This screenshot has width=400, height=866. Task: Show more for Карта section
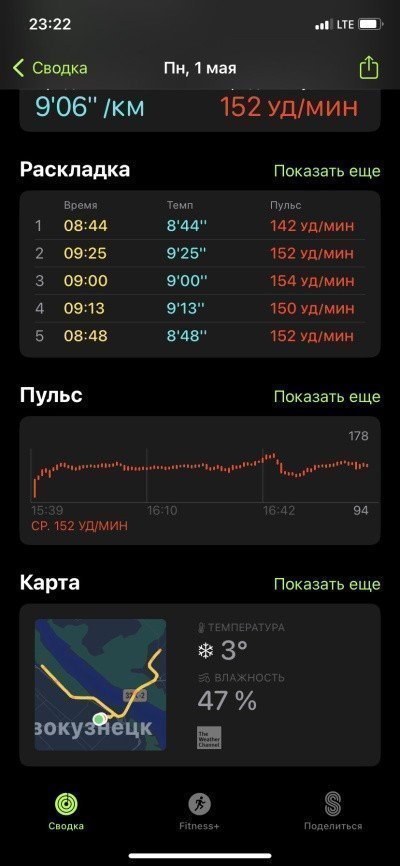click(327, 584)
